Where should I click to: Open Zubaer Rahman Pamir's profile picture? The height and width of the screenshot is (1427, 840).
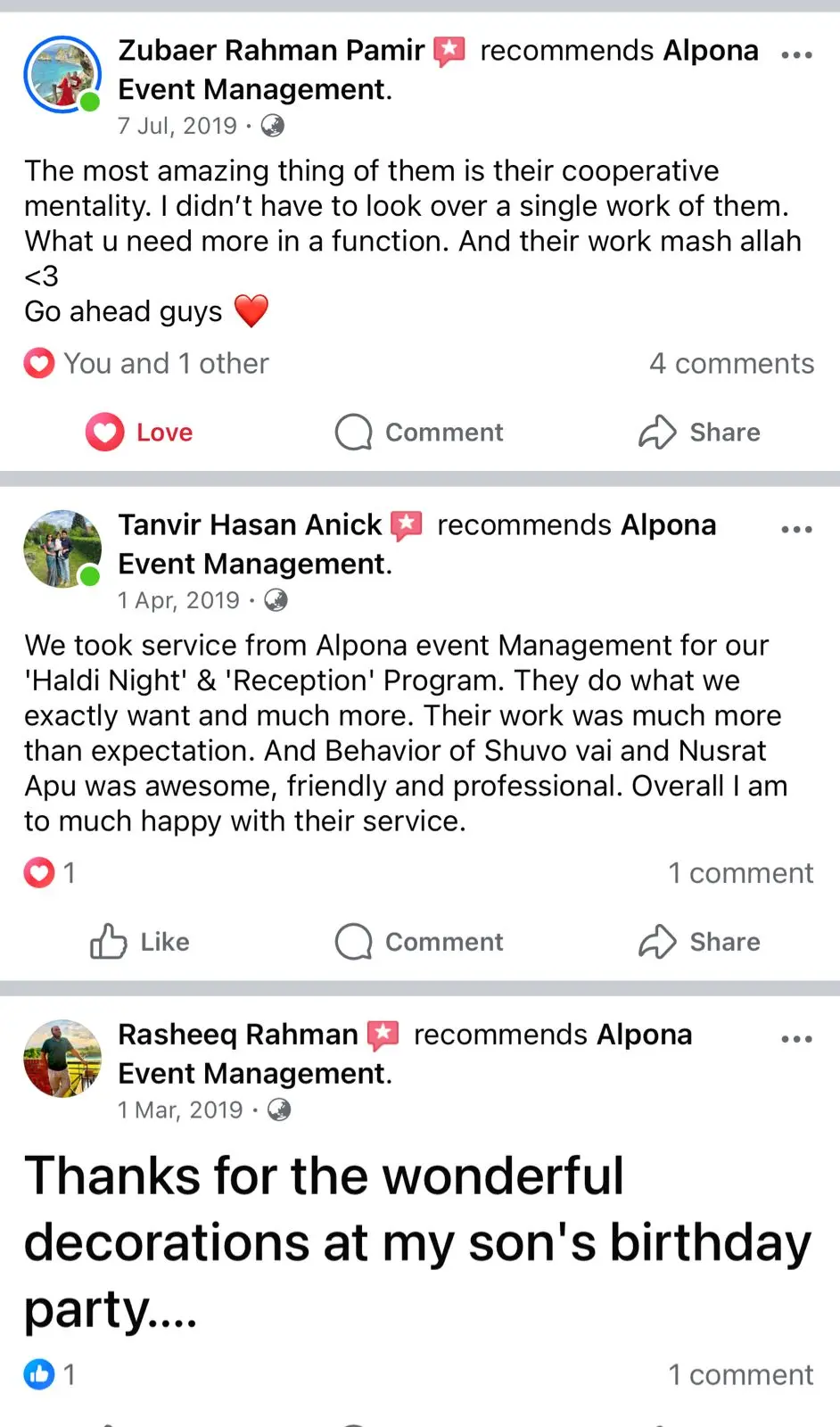coord(62,75)
